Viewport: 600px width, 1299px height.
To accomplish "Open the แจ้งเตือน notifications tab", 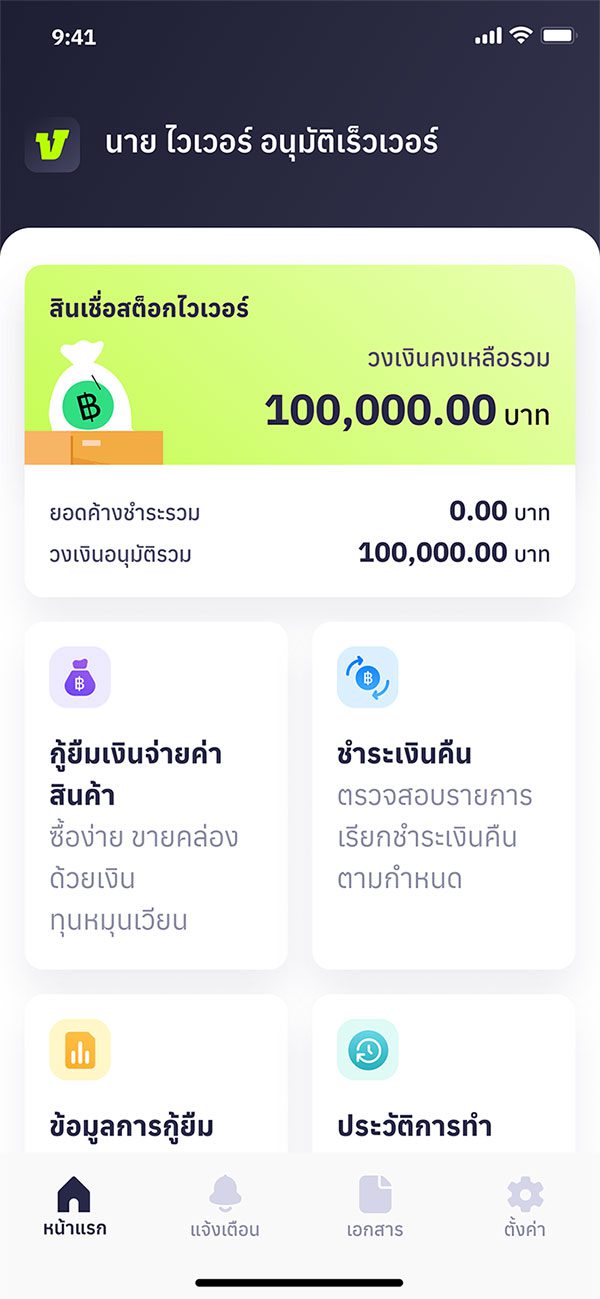I will 225,1206.
